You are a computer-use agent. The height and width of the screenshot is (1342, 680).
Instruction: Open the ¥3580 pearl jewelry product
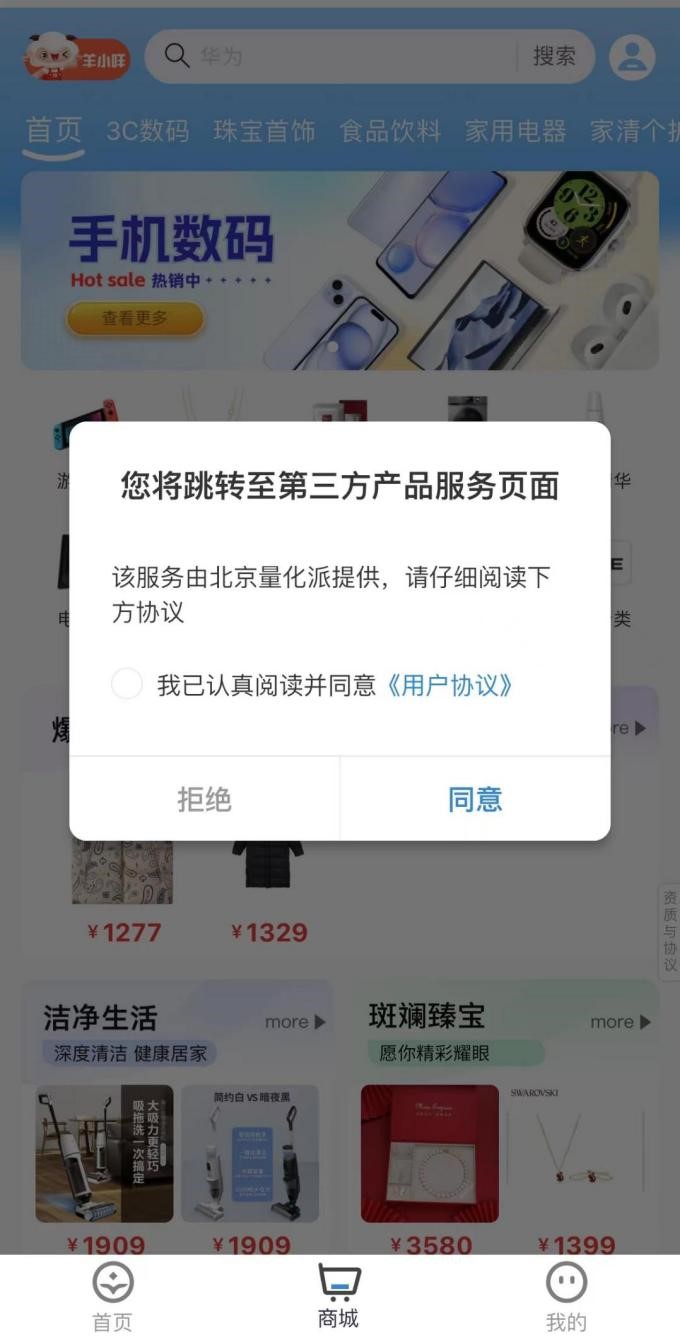(429, 1153)
